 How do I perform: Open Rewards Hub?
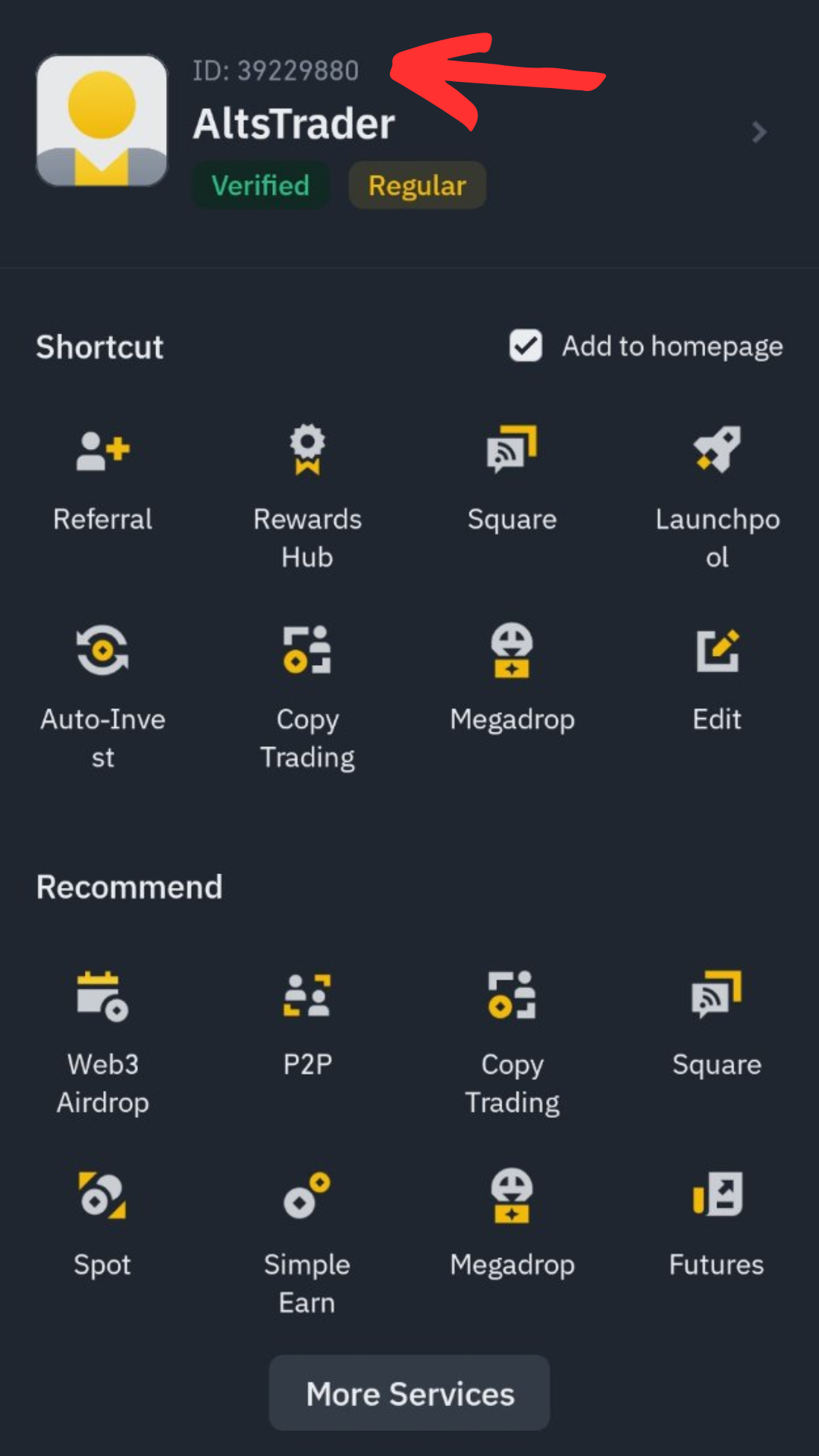point(307,497)
